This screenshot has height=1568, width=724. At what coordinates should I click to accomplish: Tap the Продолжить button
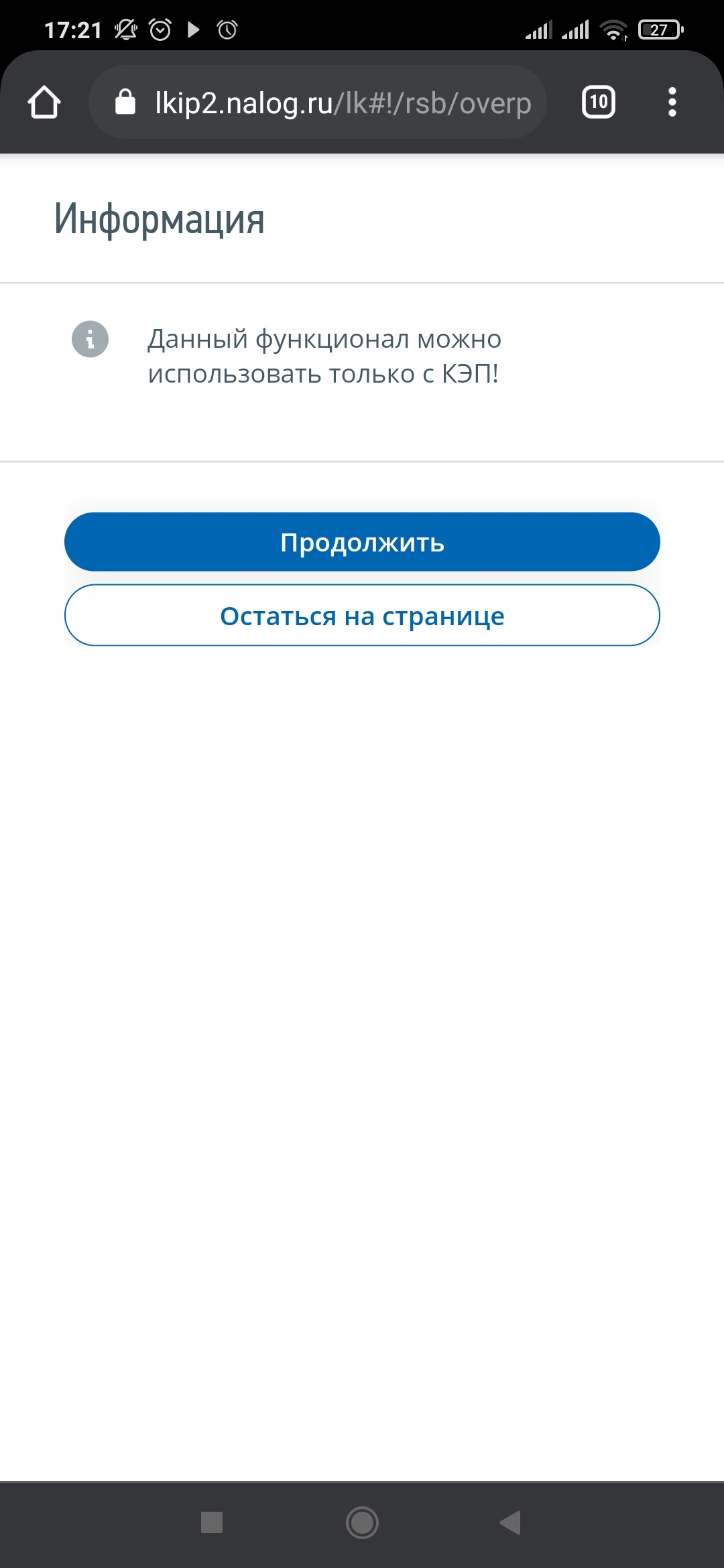362,542
